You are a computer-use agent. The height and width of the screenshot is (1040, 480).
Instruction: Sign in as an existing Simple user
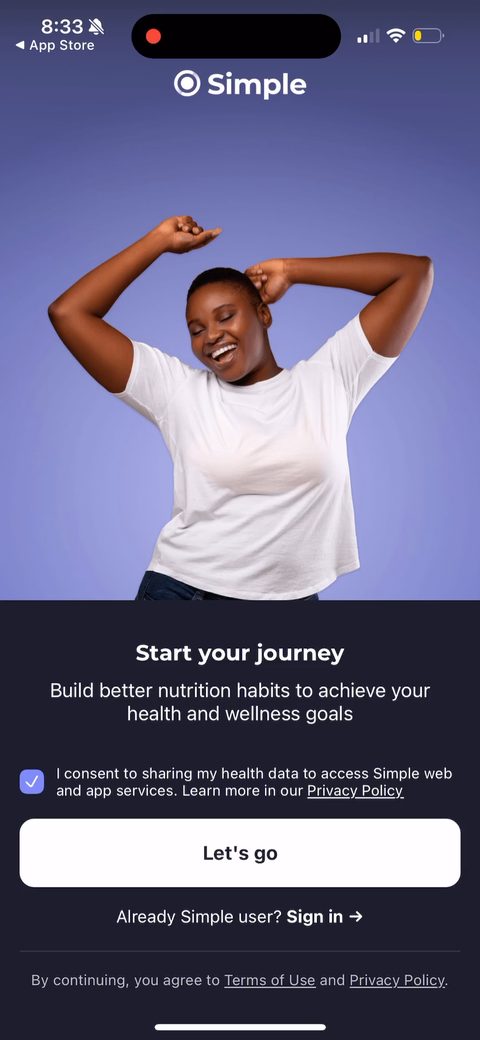pos(324,917)
